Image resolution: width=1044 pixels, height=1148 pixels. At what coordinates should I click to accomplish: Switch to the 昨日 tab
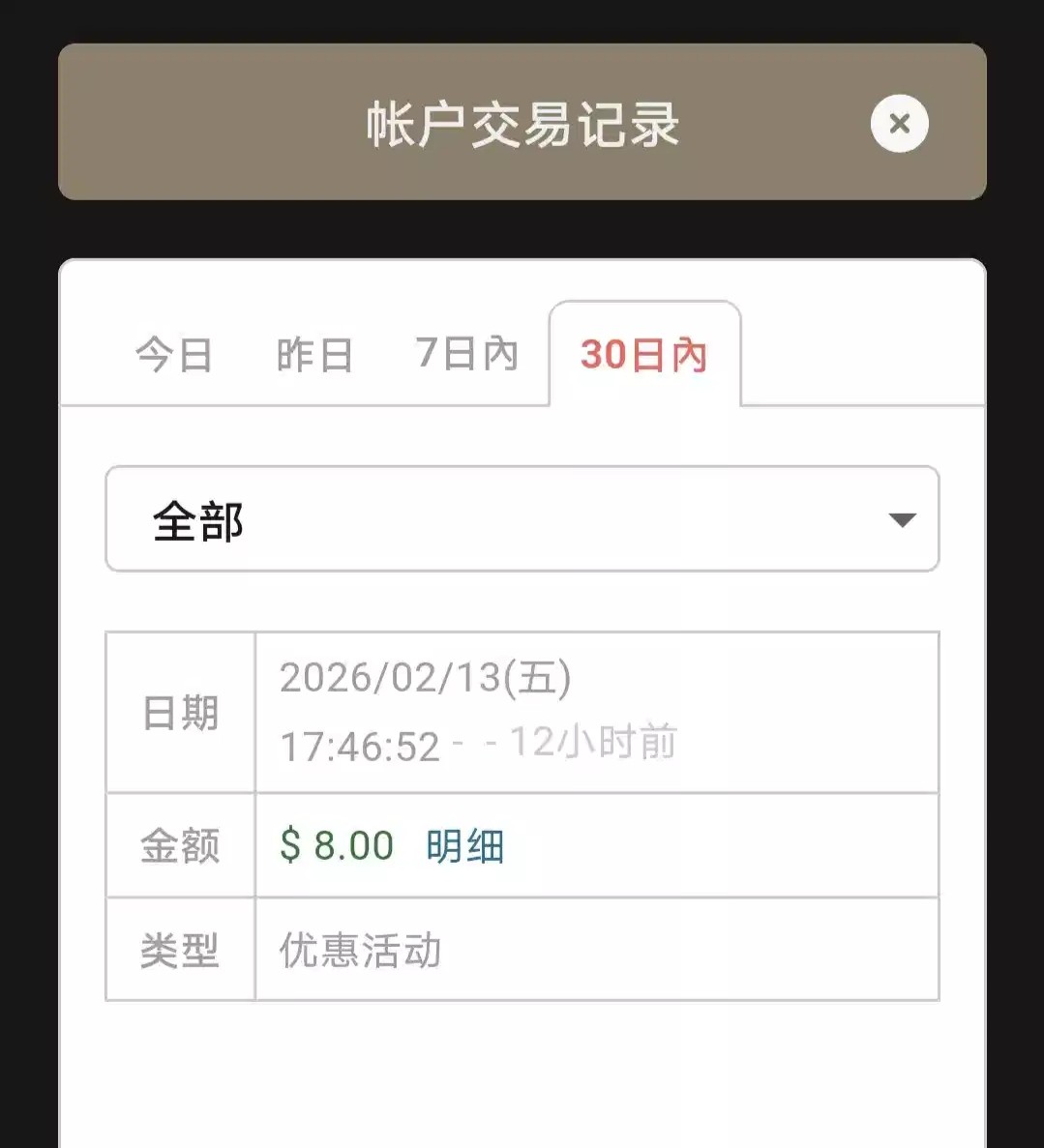click(x=314, y=355)
